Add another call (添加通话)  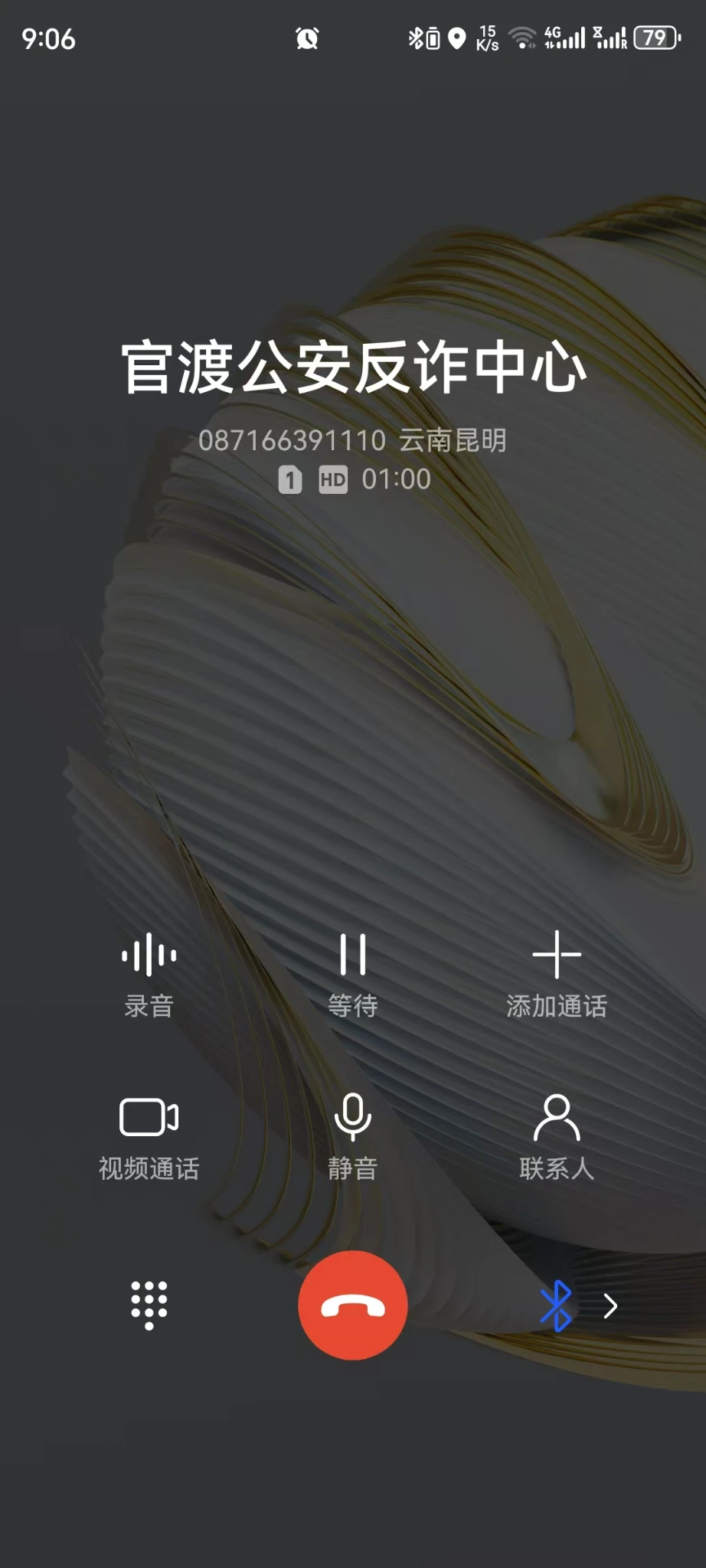tap(557, 972)
